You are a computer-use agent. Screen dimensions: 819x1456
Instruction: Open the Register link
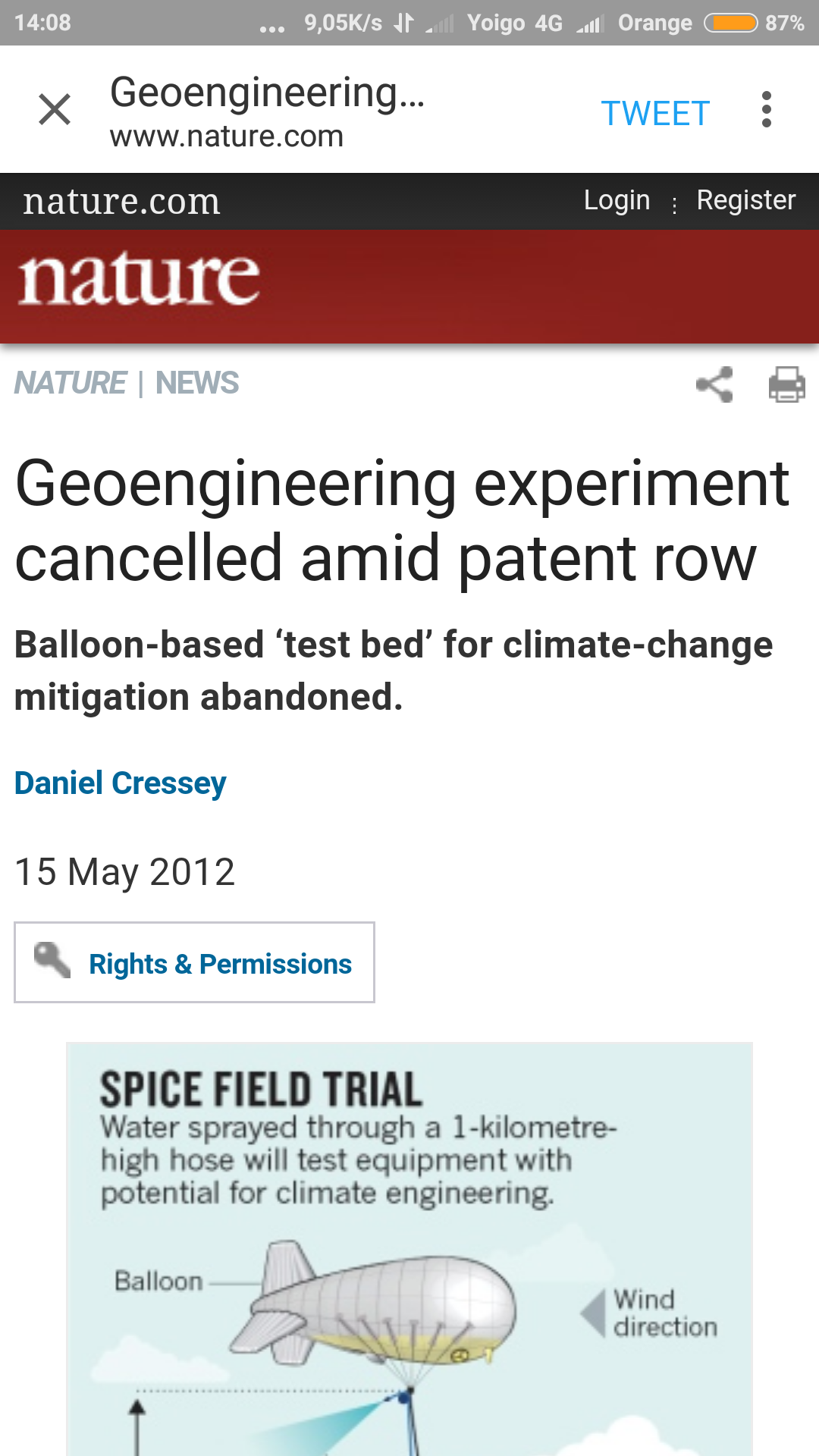pos(745,201)
